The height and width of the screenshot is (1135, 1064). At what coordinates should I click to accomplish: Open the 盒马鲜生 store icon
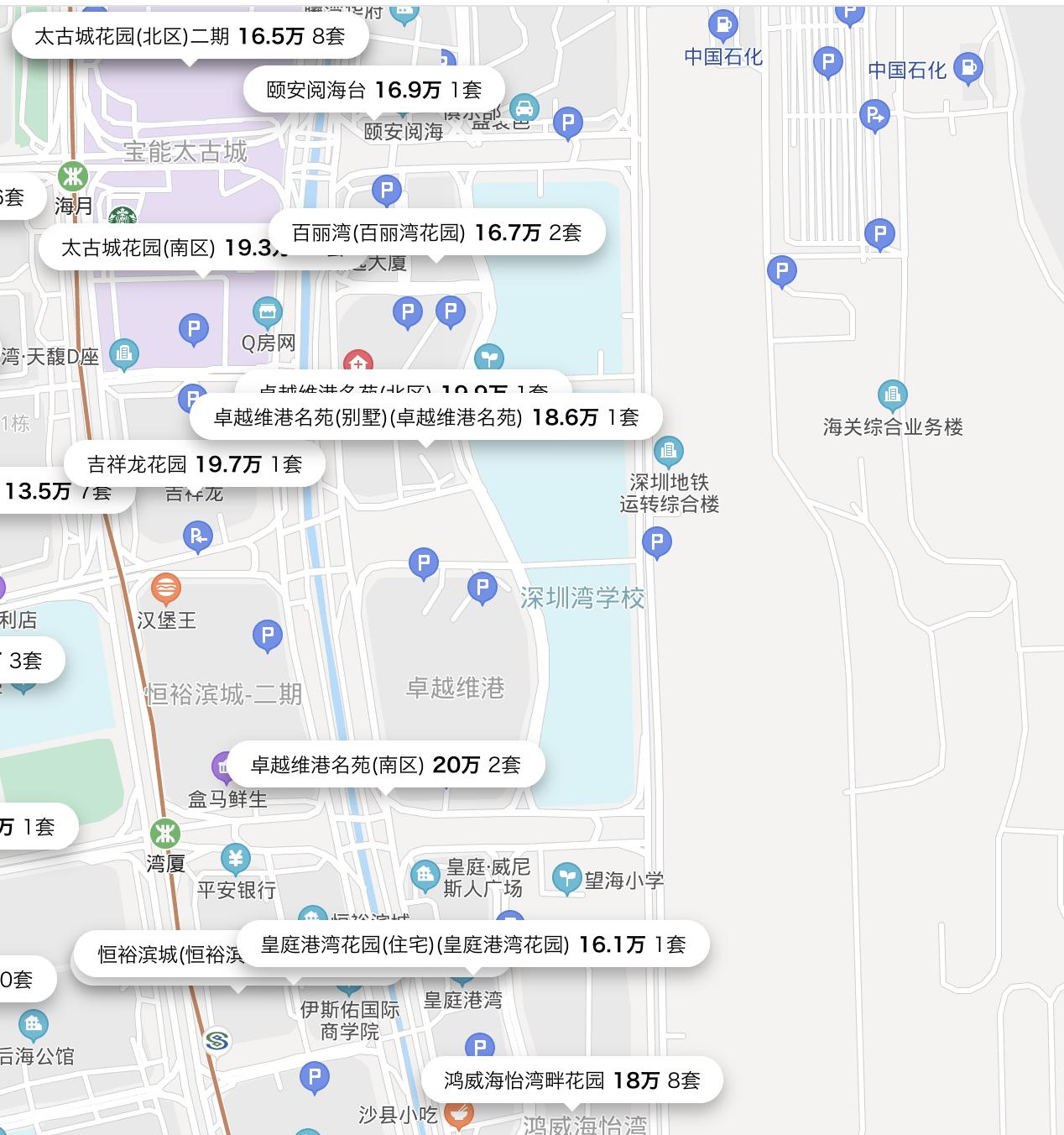(x=222, y=766)
